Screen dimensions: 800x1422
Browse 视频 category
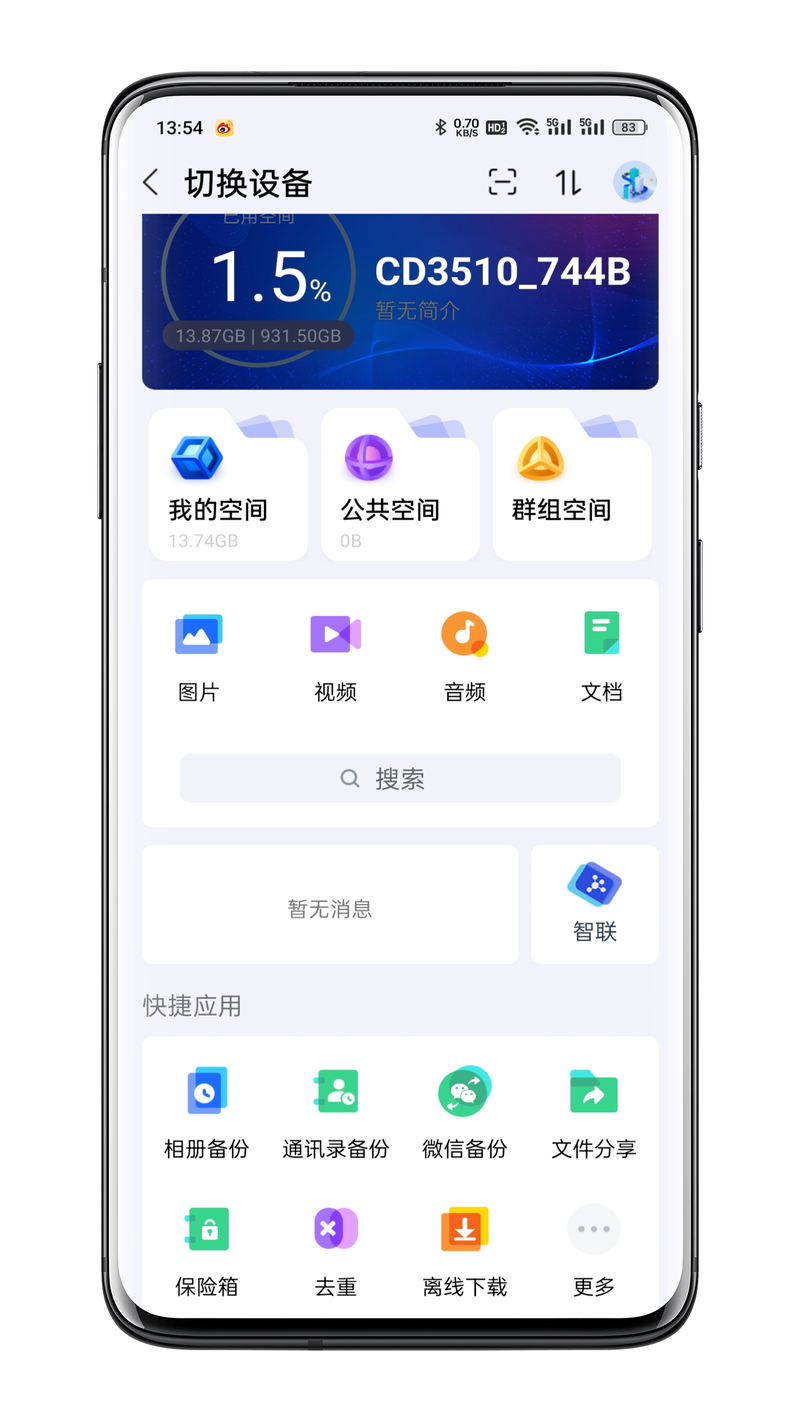click(x=335, y=655)
